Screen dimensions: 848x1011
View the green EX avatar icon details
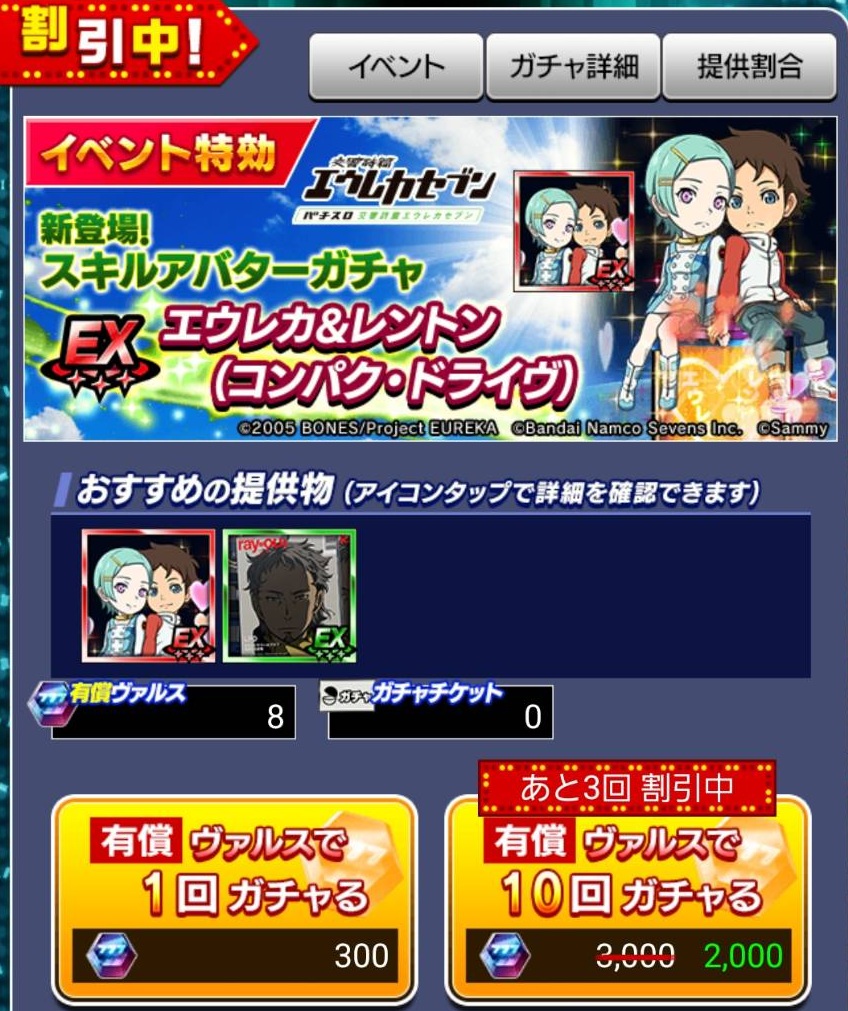pyautogui.click(x=289, y=596)
